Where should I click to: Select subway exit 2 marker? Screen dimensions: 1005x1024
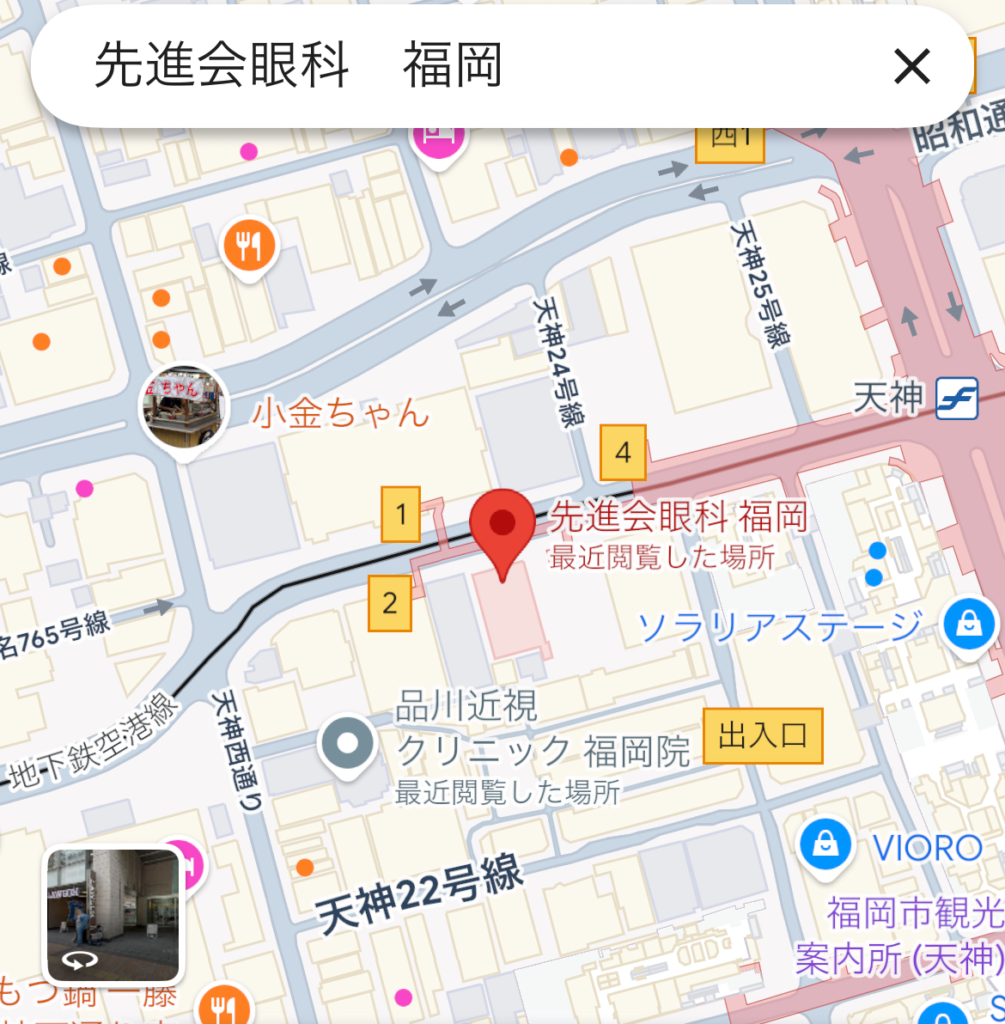390,603
